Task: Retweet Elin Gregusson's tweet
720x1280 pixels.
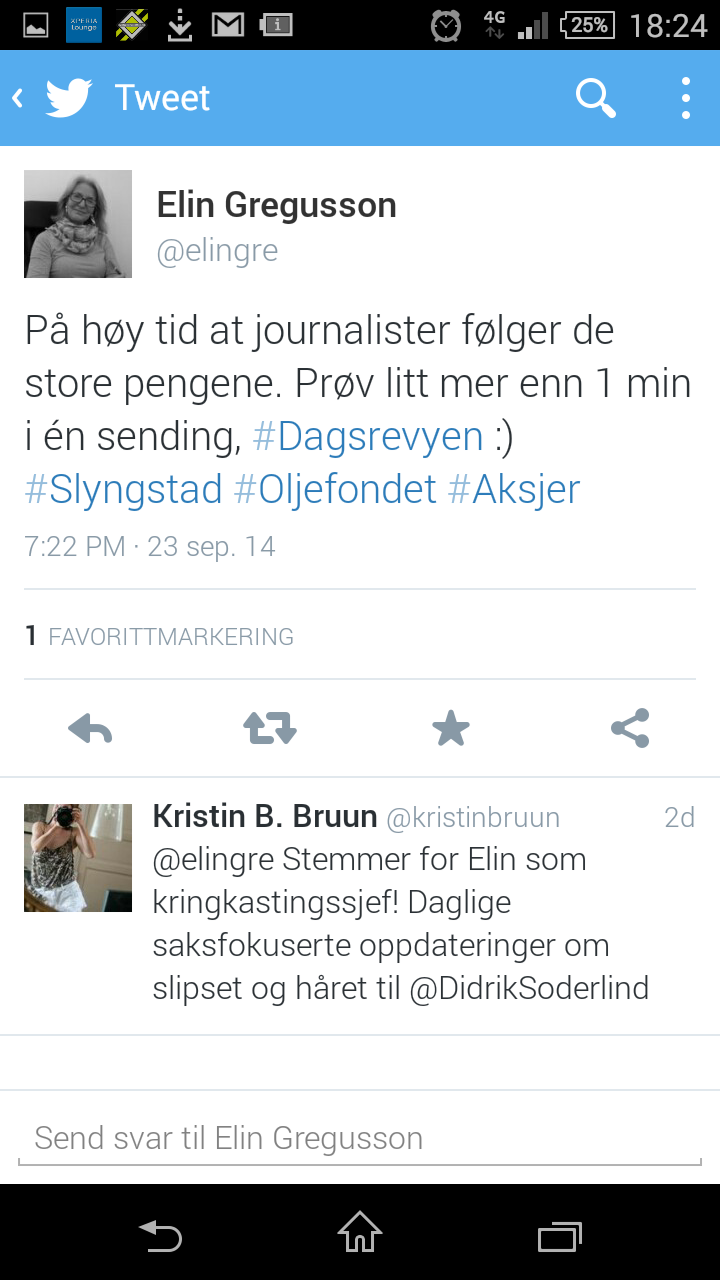Action: pos(270,729)
